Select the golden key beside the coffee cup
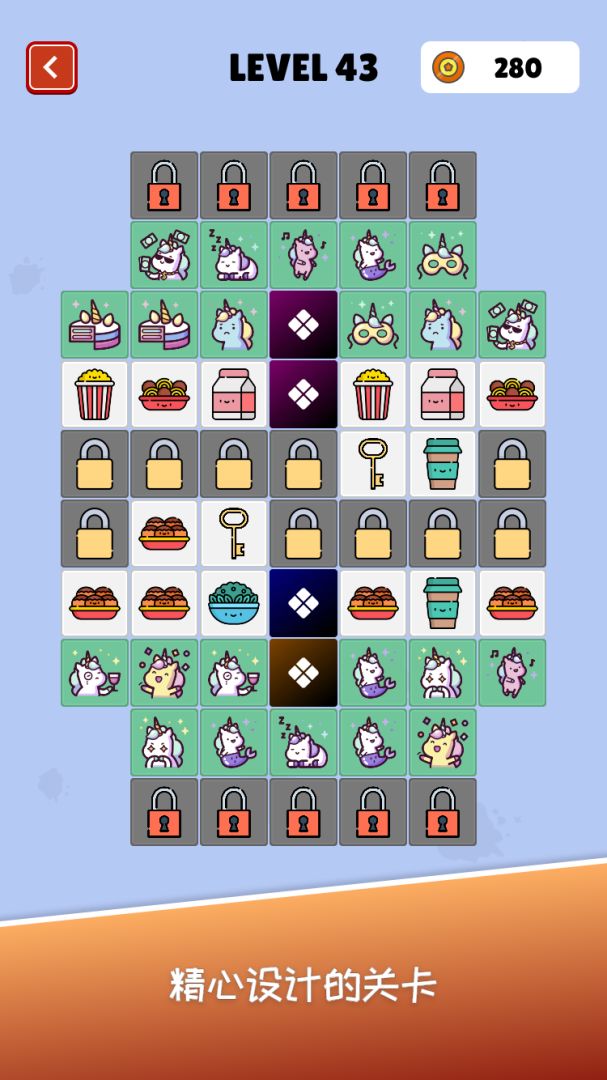 coord(373,464)
